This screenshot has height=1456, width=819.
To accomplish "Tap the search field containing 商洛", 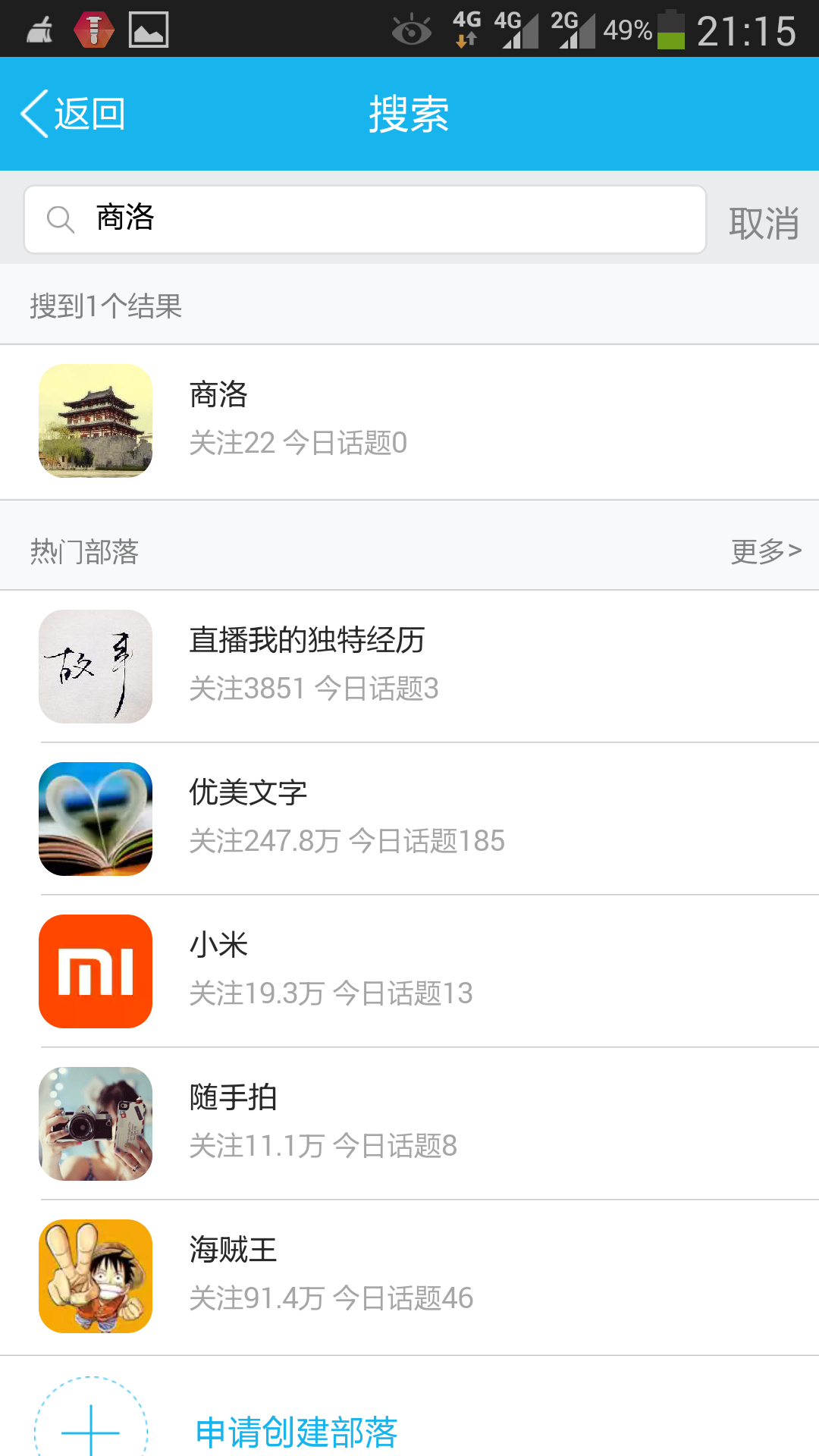I will pyautogui.click(x=364, y=219).
